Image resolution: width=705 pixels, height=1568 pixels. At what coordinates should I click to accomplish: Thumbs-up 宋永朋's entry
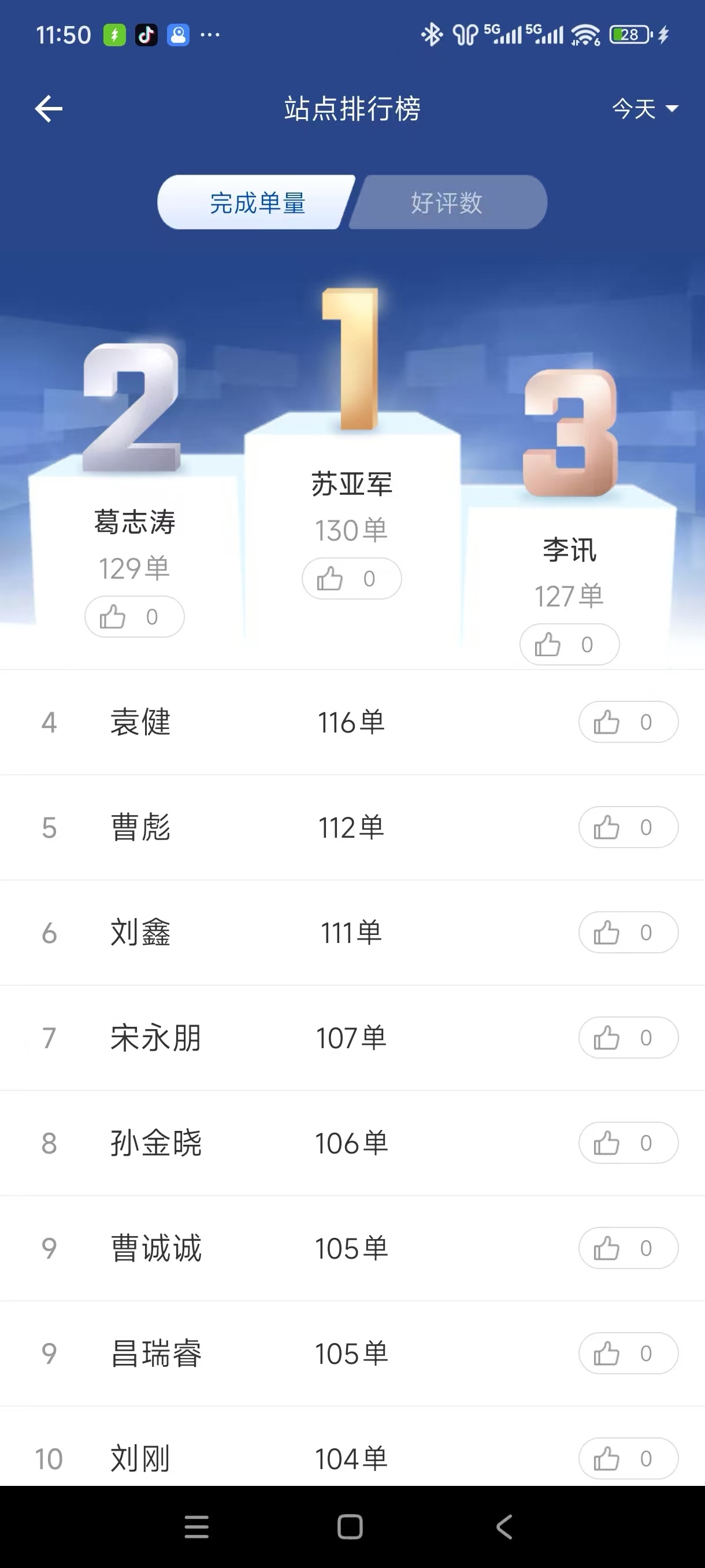[628, 1038]
